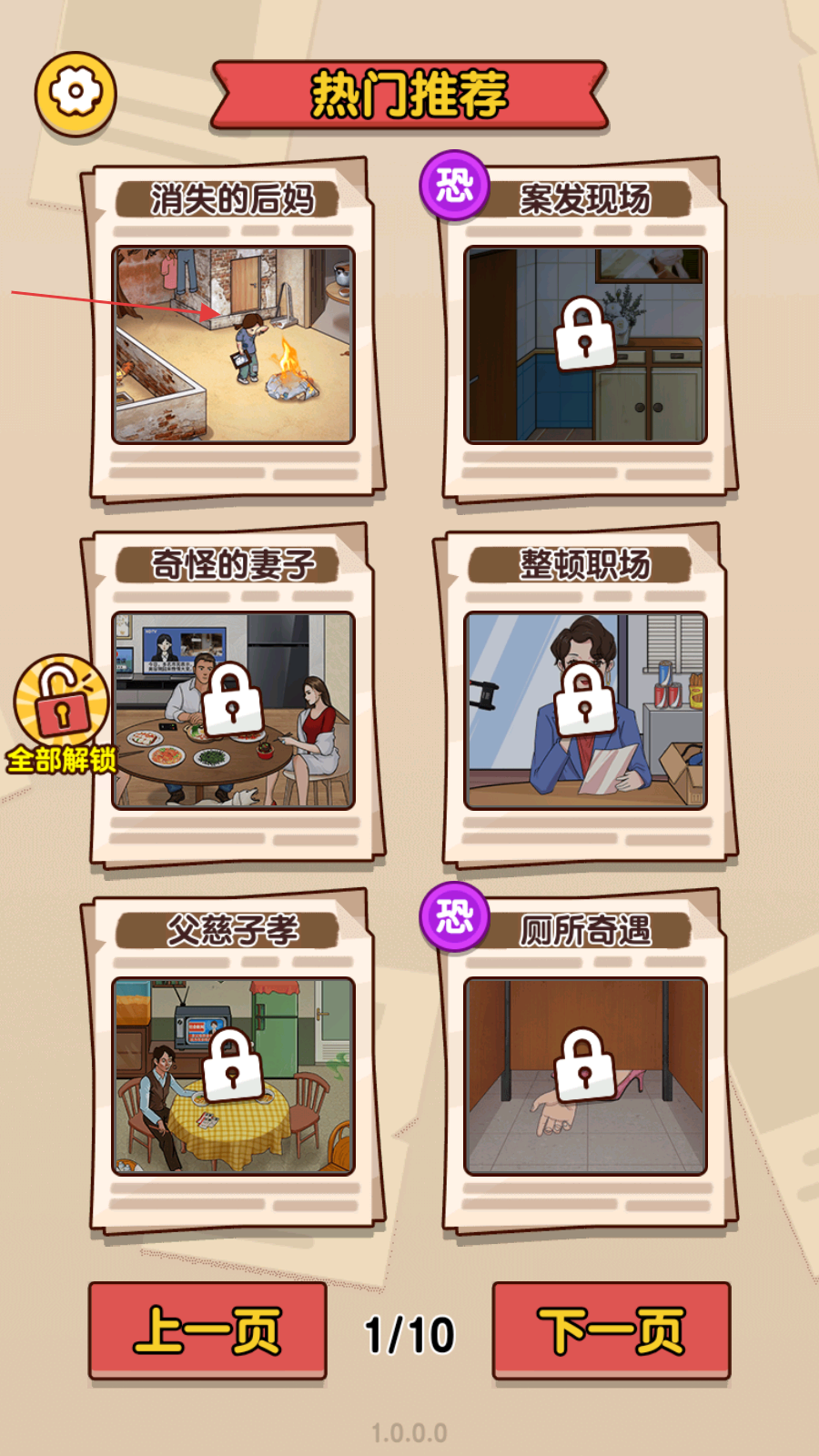The image size is (819, 1456).
Task: Tap 全部解锁 to unlock all levels
Action: click(61, 715)
